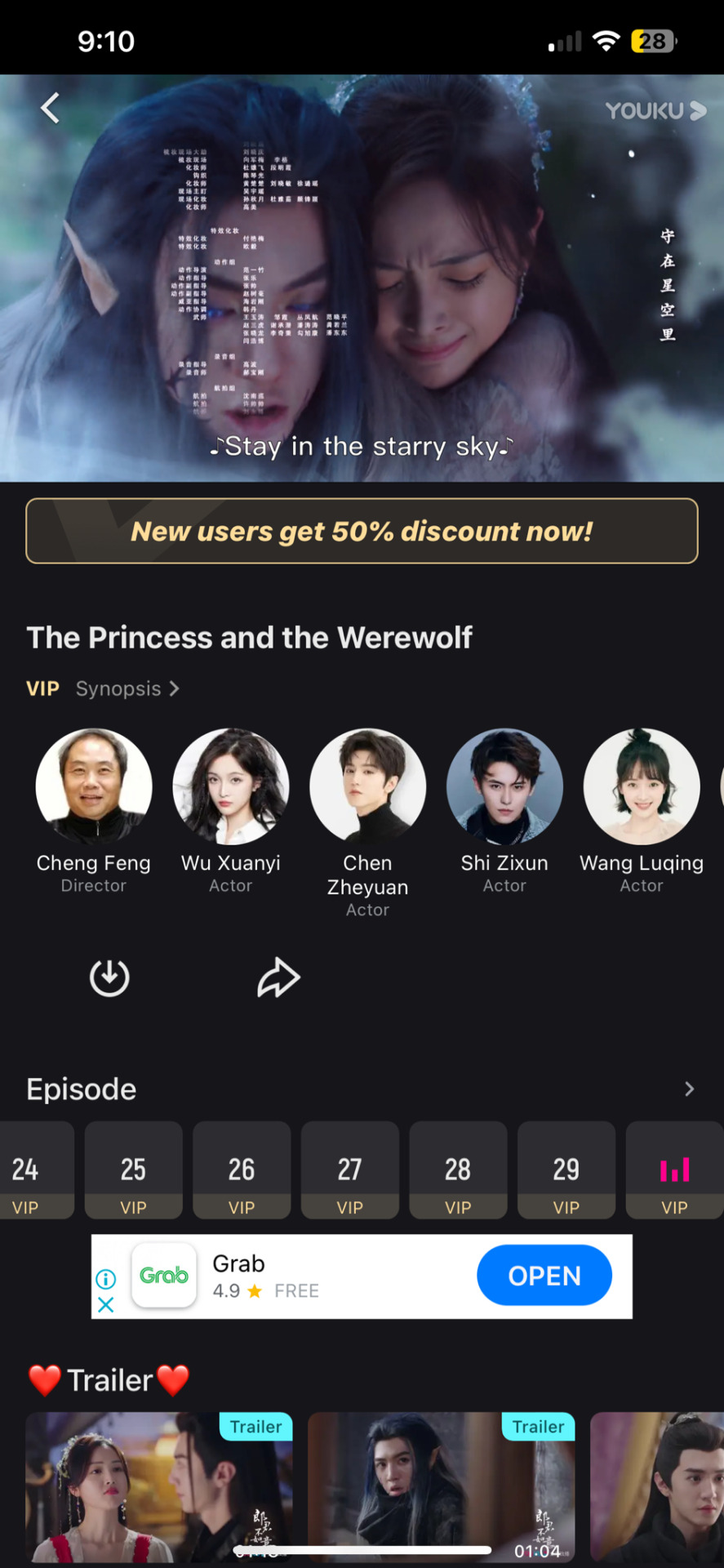
Task: Open actor Wu Xuanyi's profile
Action: tap(231, 786)
